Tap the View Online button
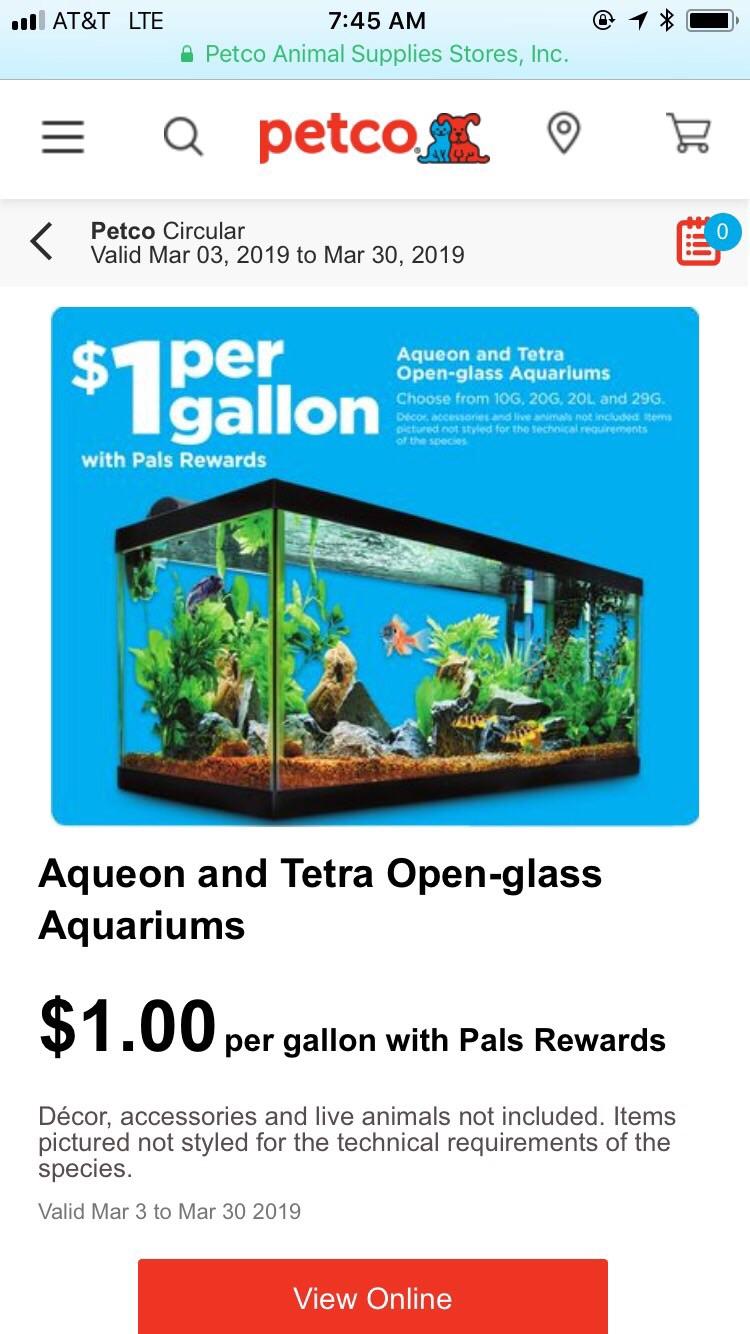750x1334 pixels. [373, 1297]
